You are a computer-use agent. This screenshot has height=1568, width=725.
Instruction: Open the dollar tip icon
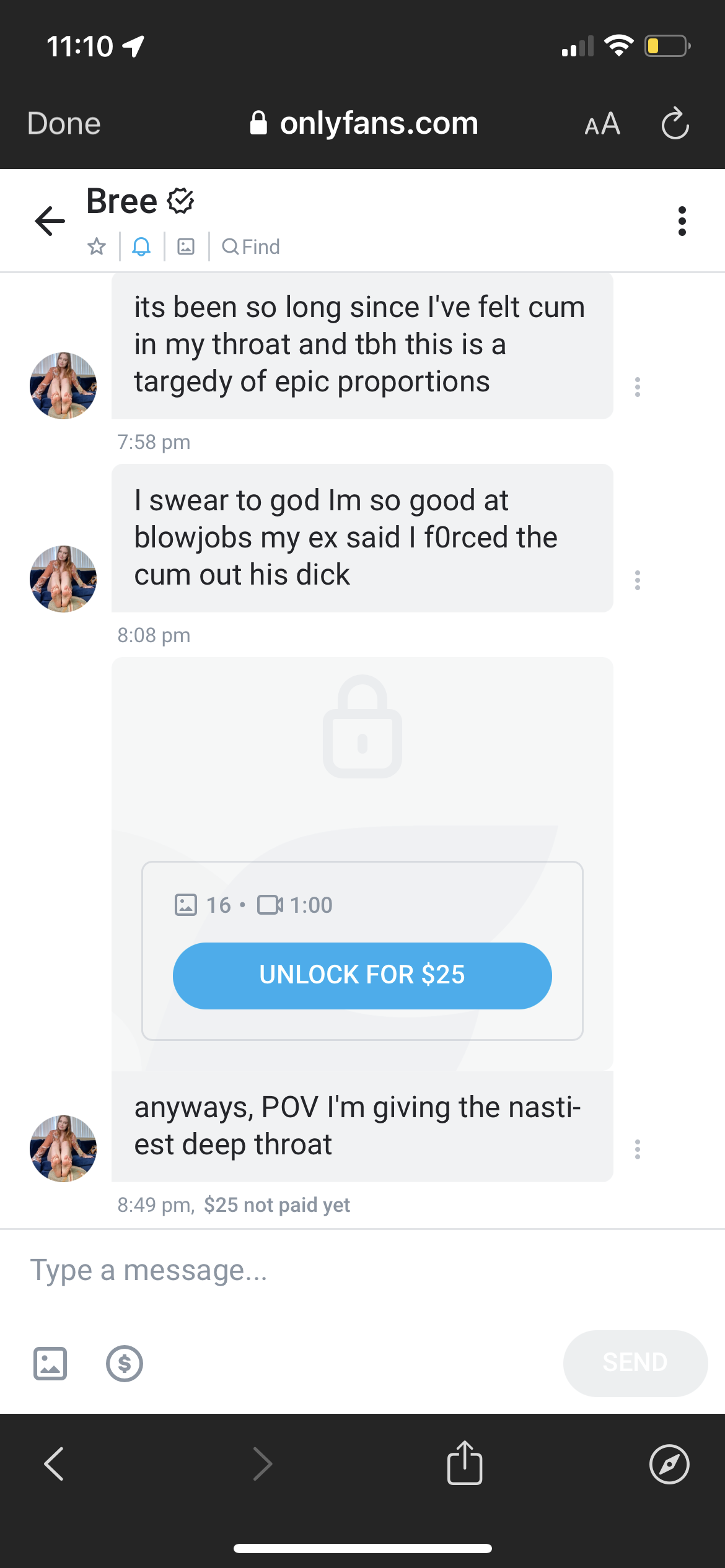click(x=125, y=1363)
